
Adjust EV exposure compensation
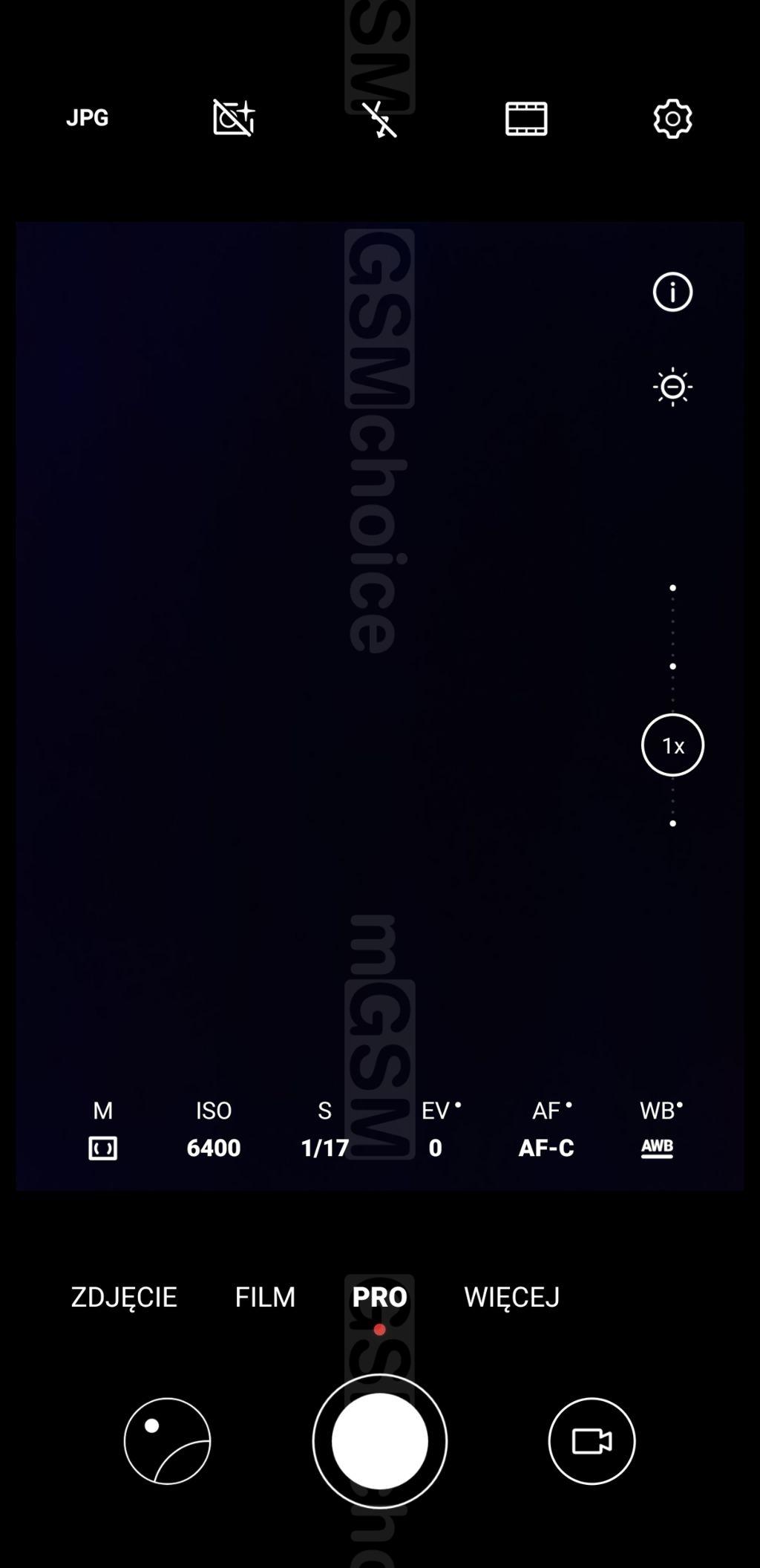436,1129
